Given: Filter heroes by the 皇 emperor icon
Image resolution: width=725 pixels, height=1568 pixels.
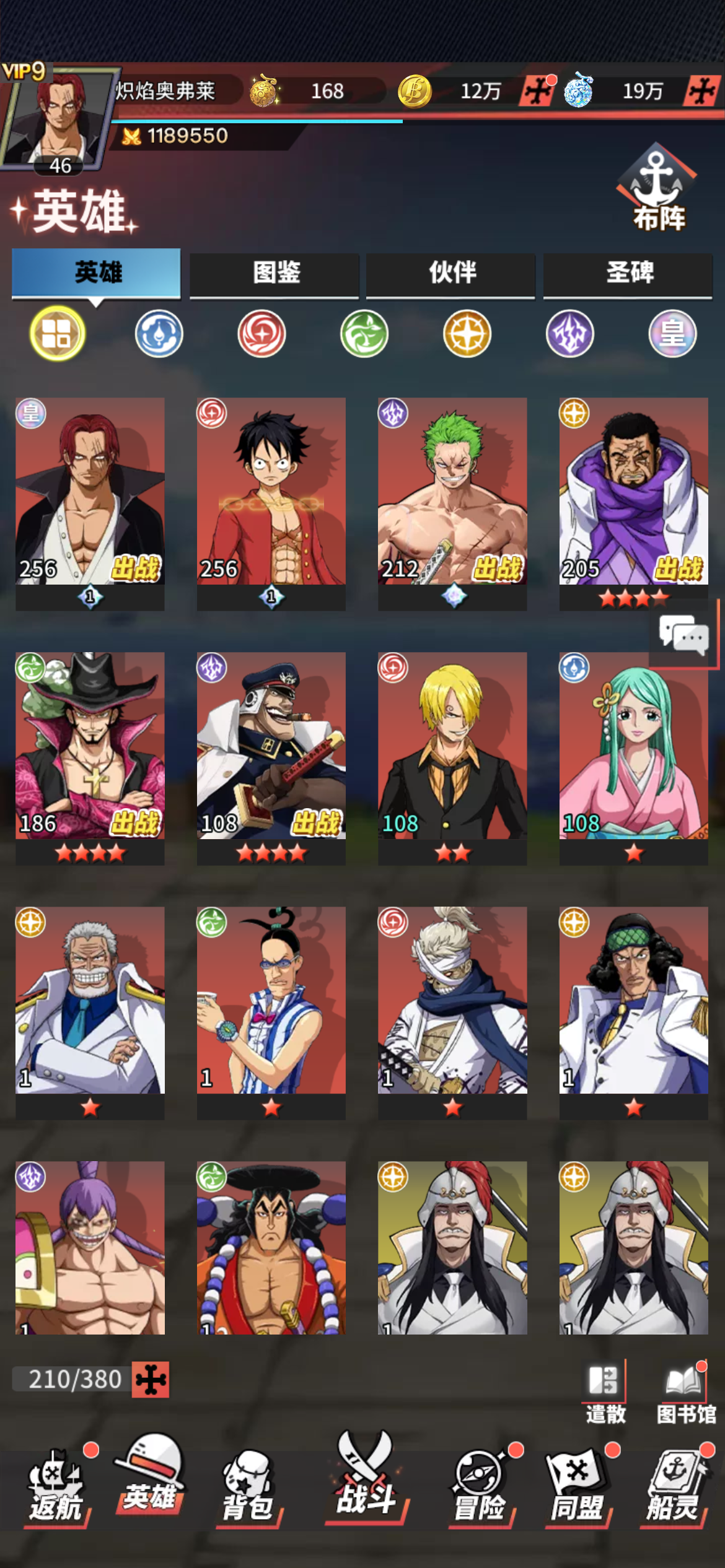Looking at the screenshot, I should click(672, 334).
